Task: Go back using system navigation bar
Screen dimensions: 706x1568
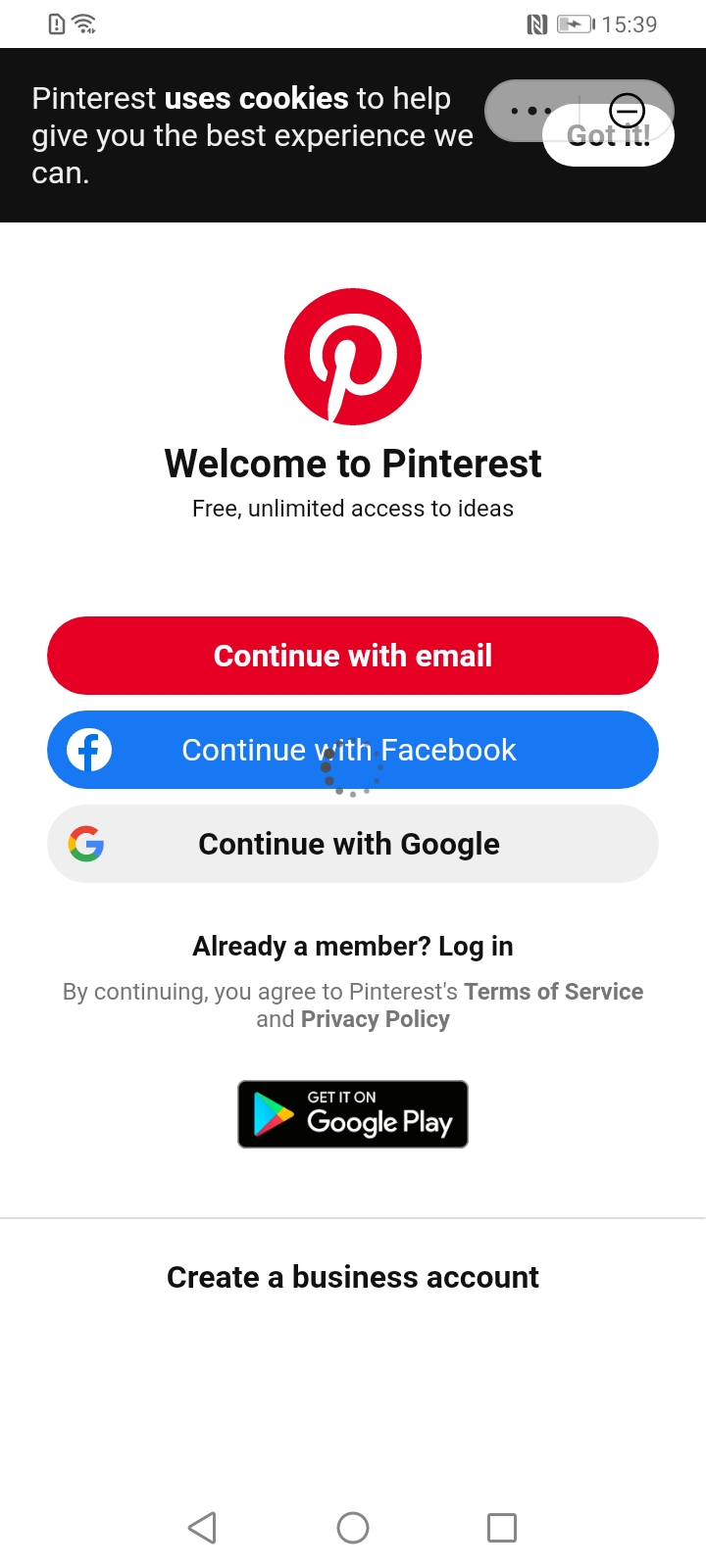Action: [x=203, y=1527]
